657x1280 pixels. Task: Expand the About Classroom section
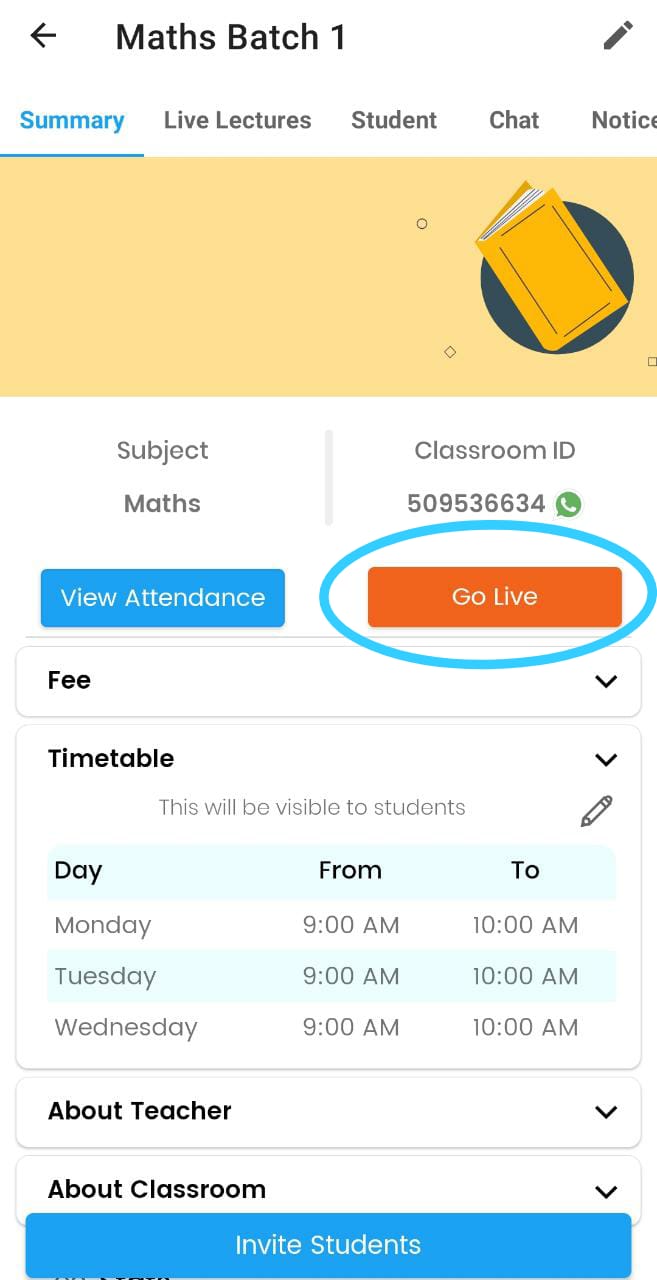point(605,1190)
